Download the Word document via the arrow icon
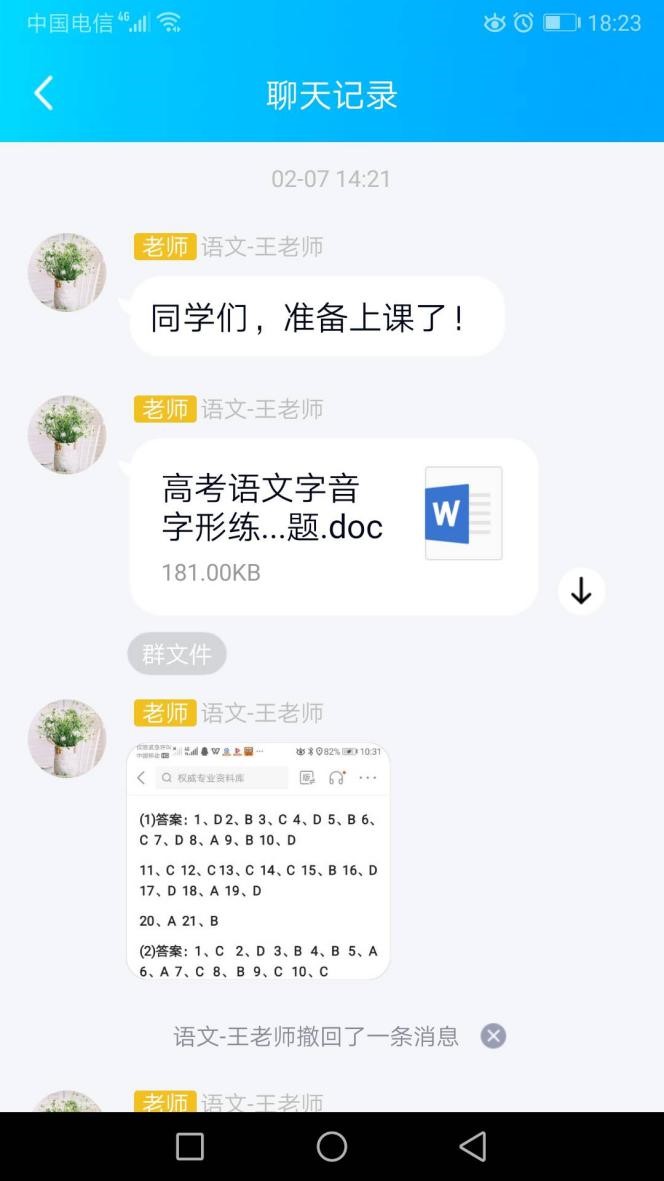Viewport: 664px width, 1181px height. click(x=581, y=592)
